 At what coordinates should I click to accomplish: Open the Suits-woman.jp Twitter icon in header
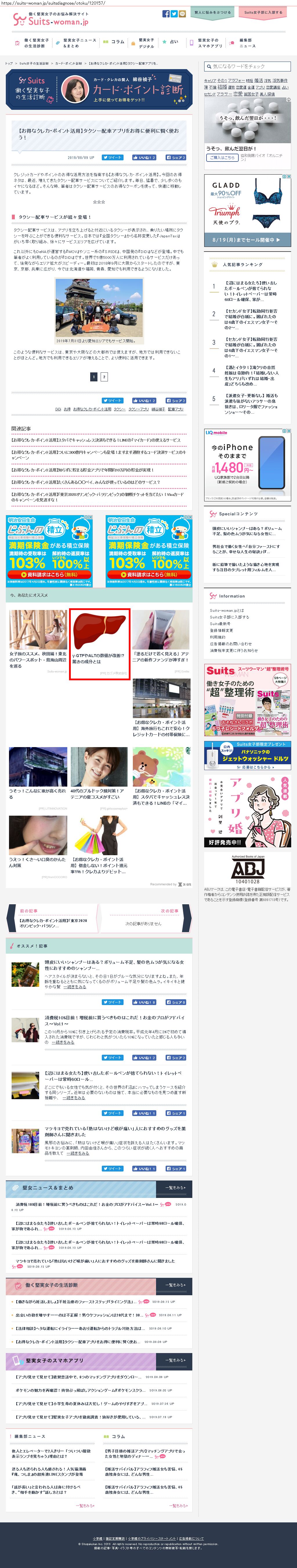click(x=174, y=13)
